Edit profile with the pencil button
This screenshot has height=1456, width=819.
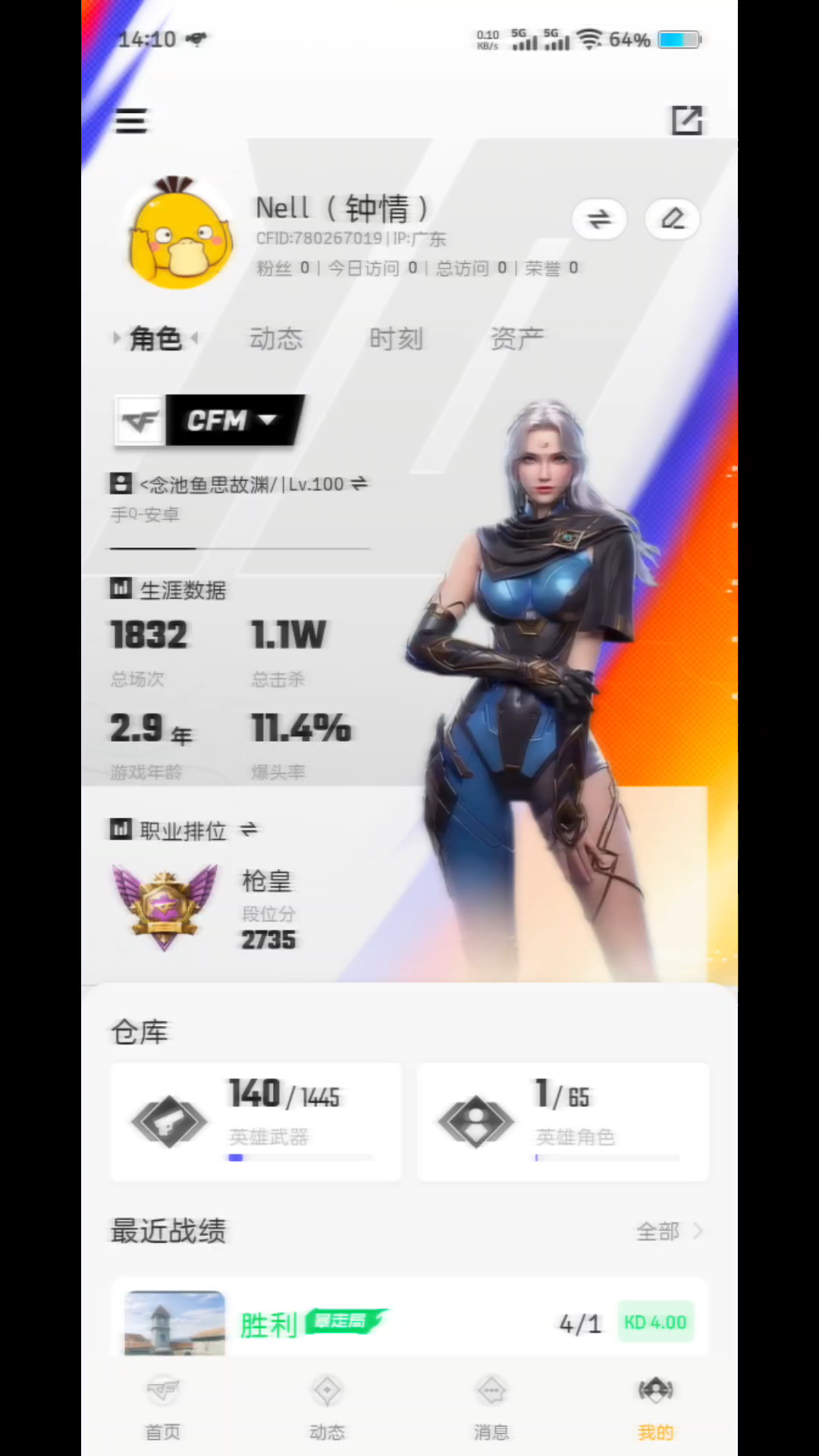[x=672, y=220]
